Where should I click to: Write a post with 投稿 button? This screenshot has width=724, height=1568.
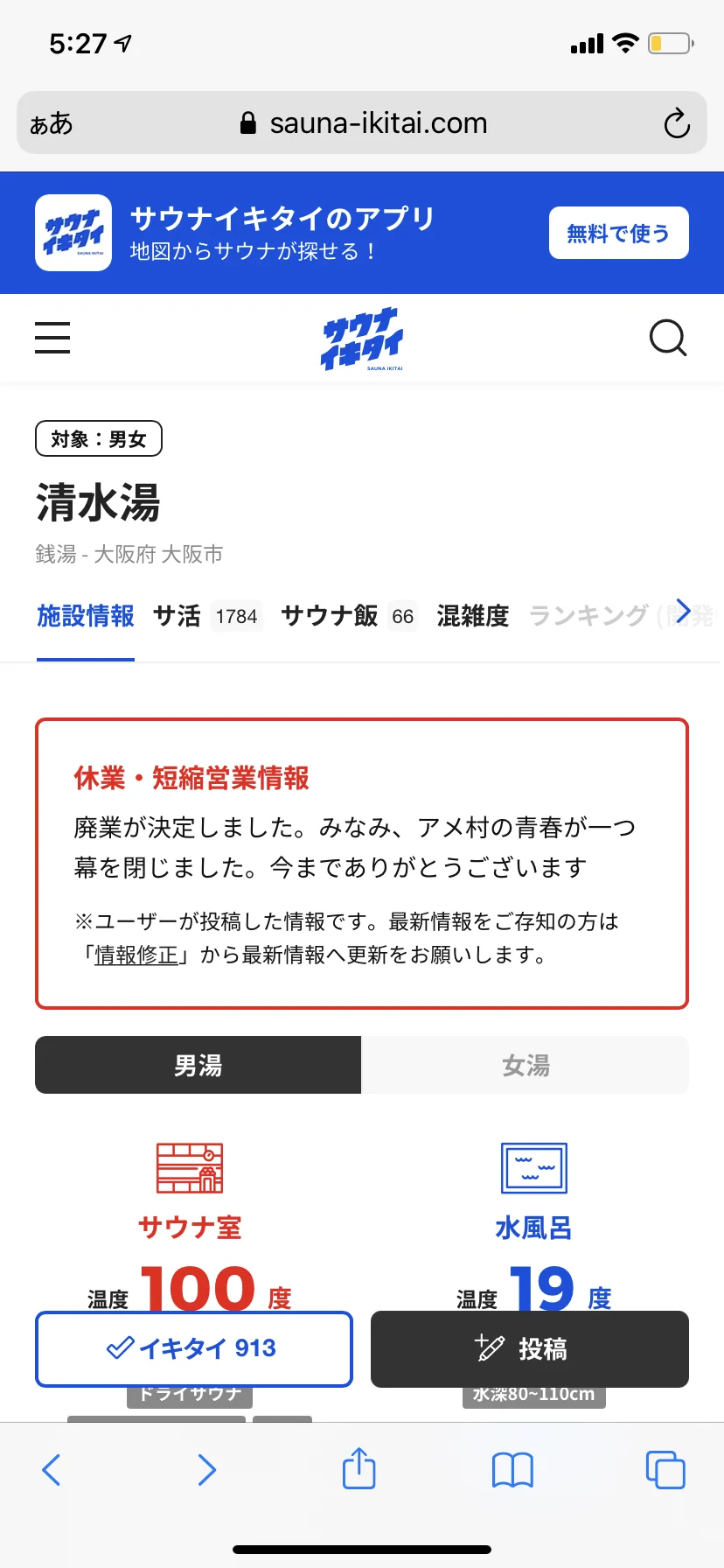pos(530,1348)
